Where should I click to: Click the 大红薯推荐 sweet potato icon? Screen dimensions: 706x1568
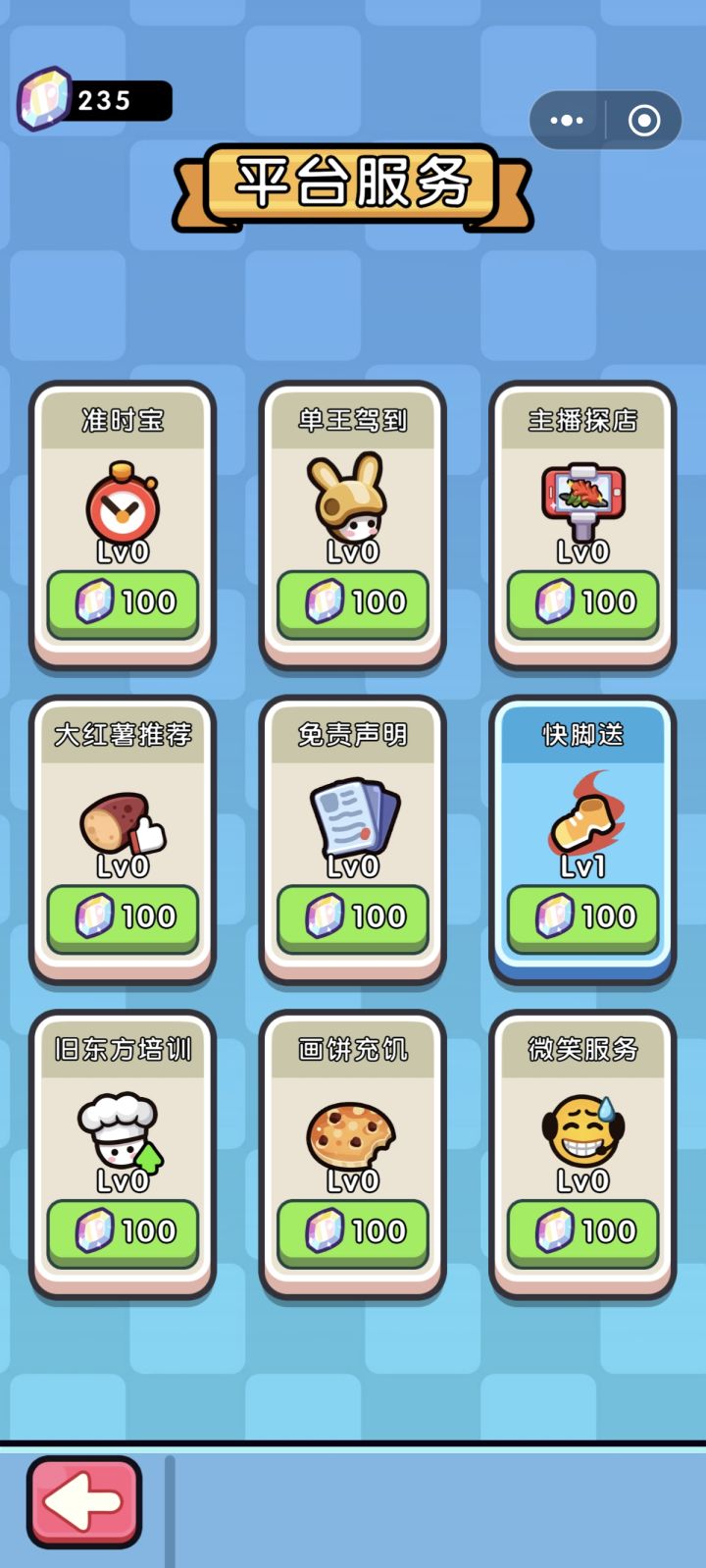[x=122, y=822]
